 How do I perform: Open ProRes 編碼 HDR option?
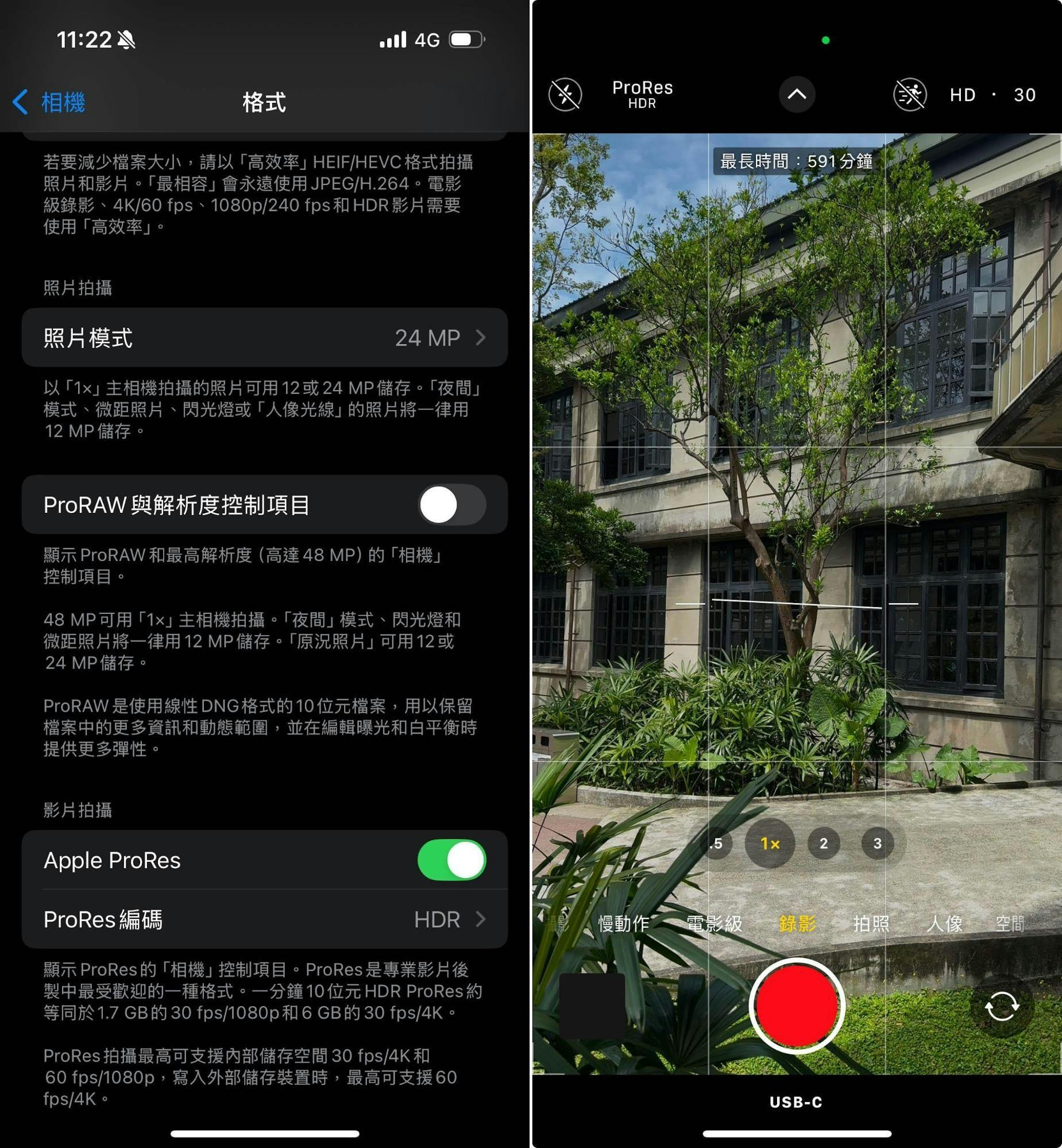(264, 919)
